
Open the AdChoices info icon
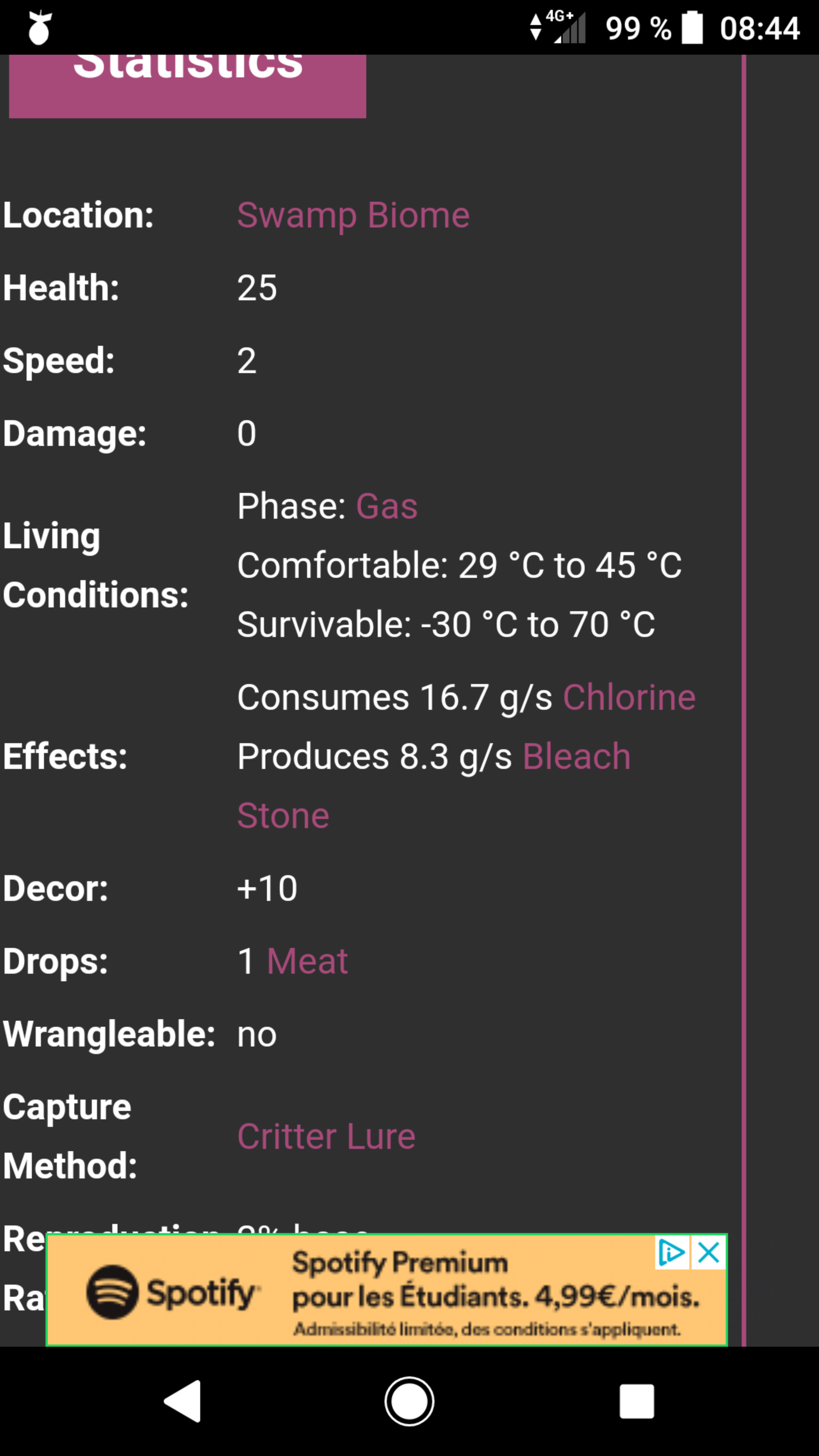671,1252
